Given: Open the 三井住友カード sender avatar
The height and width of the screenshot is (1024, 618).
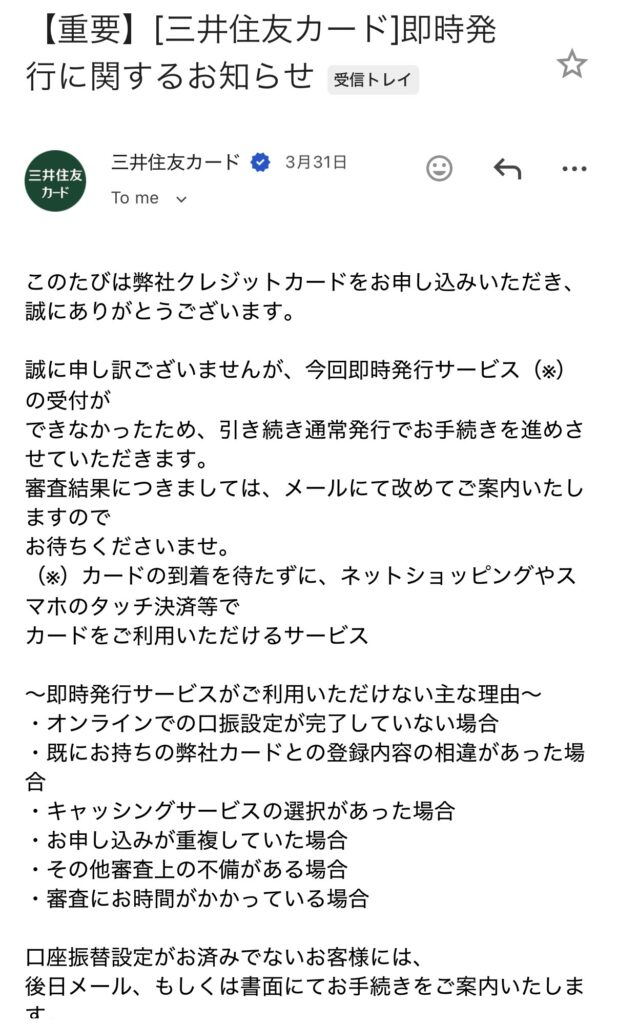Looking at the screenshot, I should (55, 180).
